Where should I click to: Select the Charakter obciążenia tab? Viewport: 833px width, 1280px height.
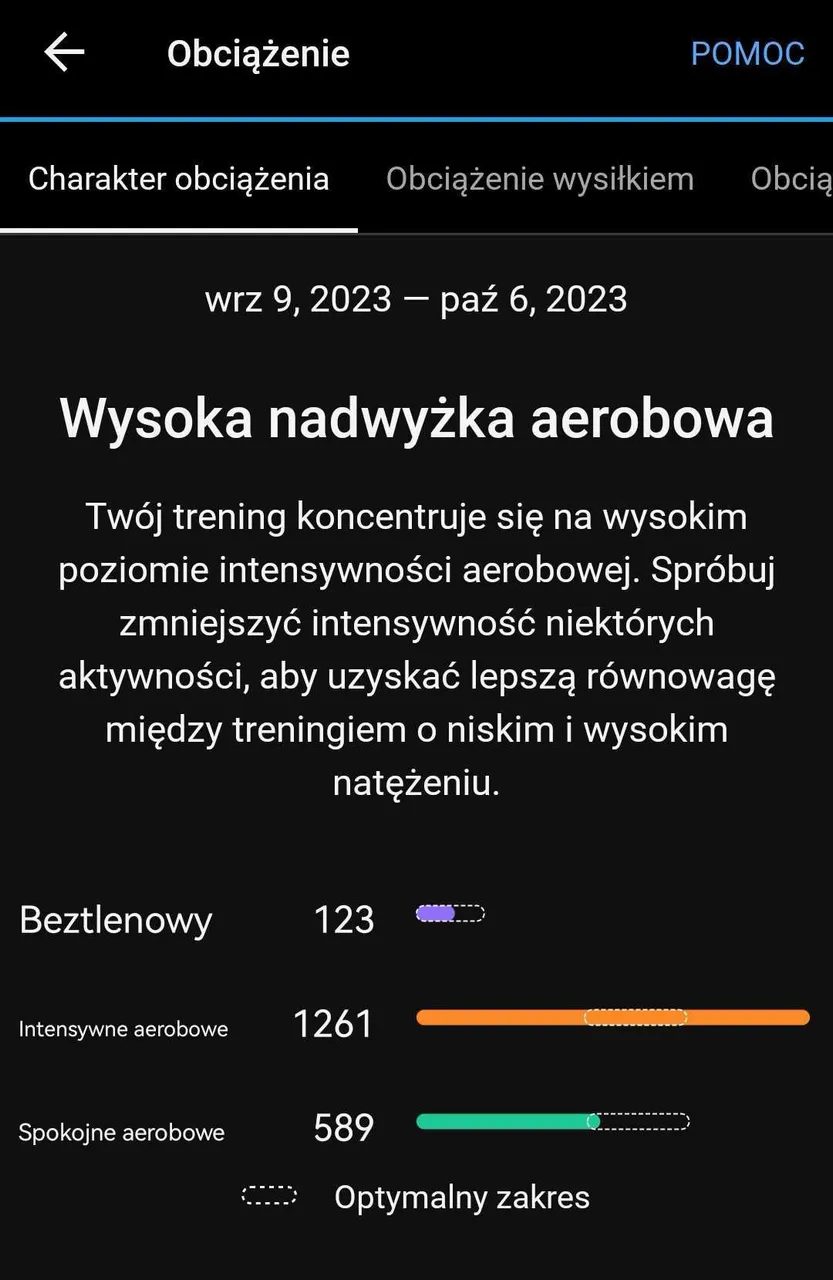pos(178,179)
